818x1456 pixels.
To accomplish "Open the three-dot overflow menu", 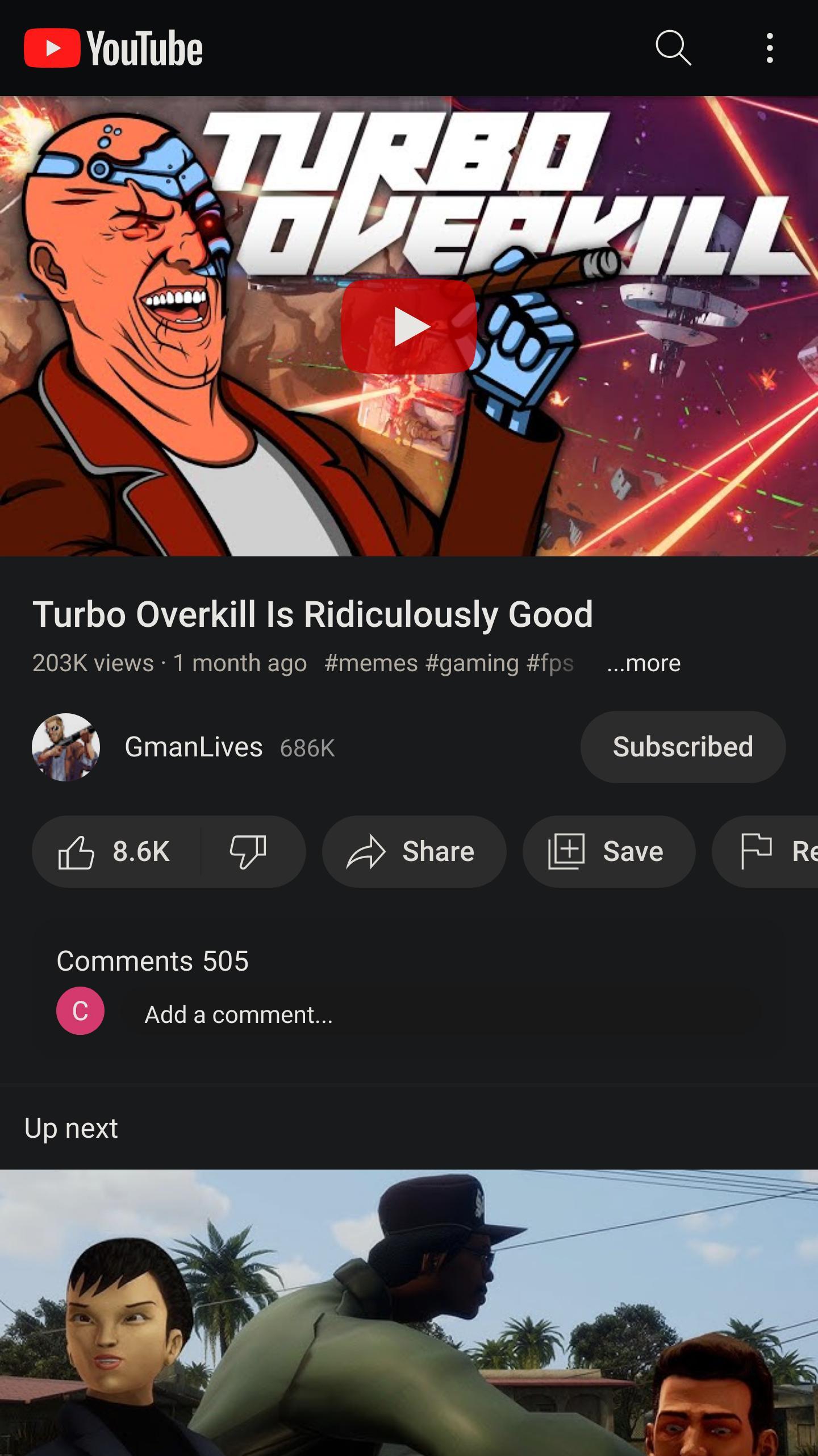I will (x=769, y=48).
